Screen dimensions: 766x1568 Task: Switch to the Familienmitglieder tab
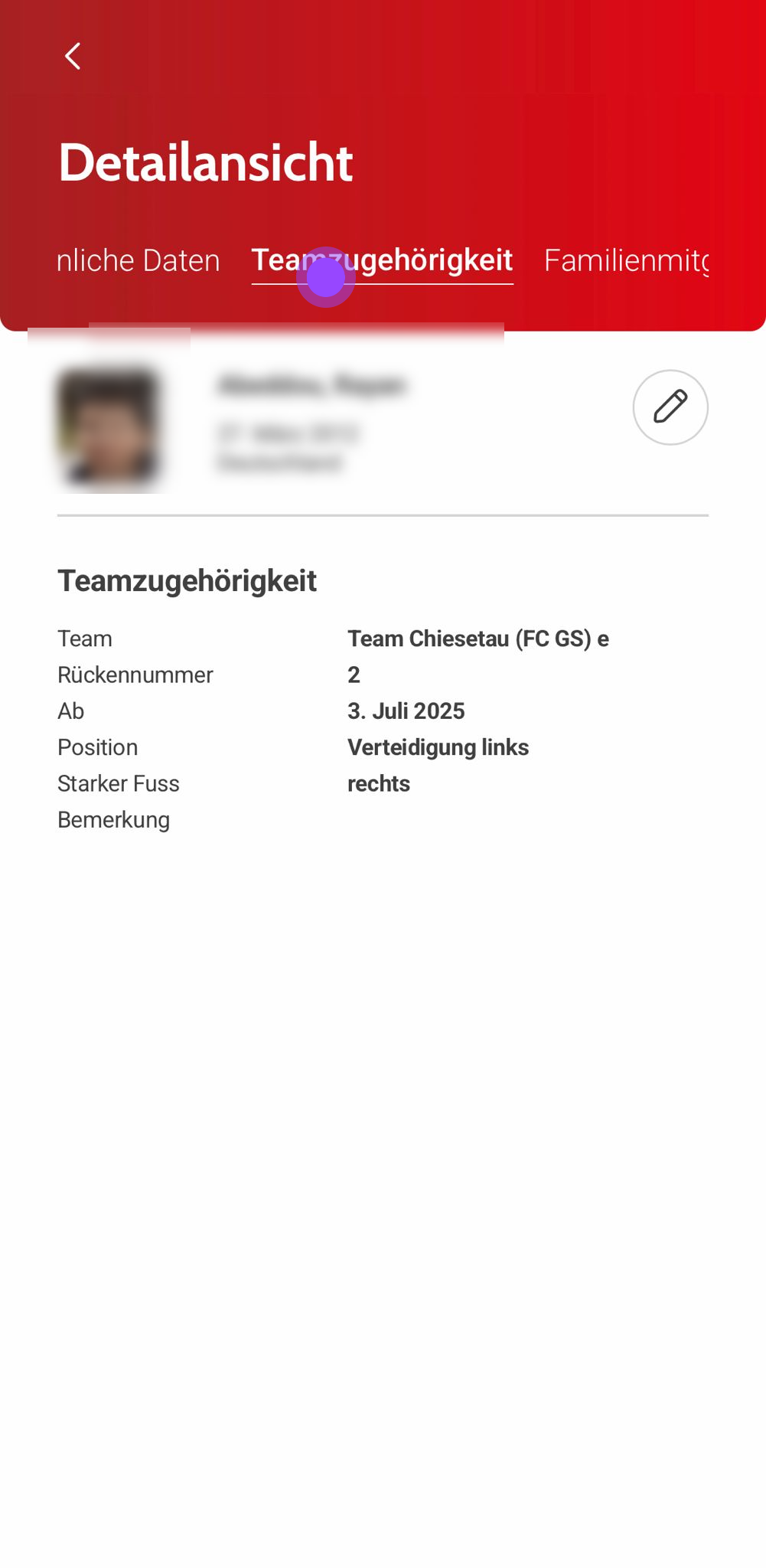(625, 261)
